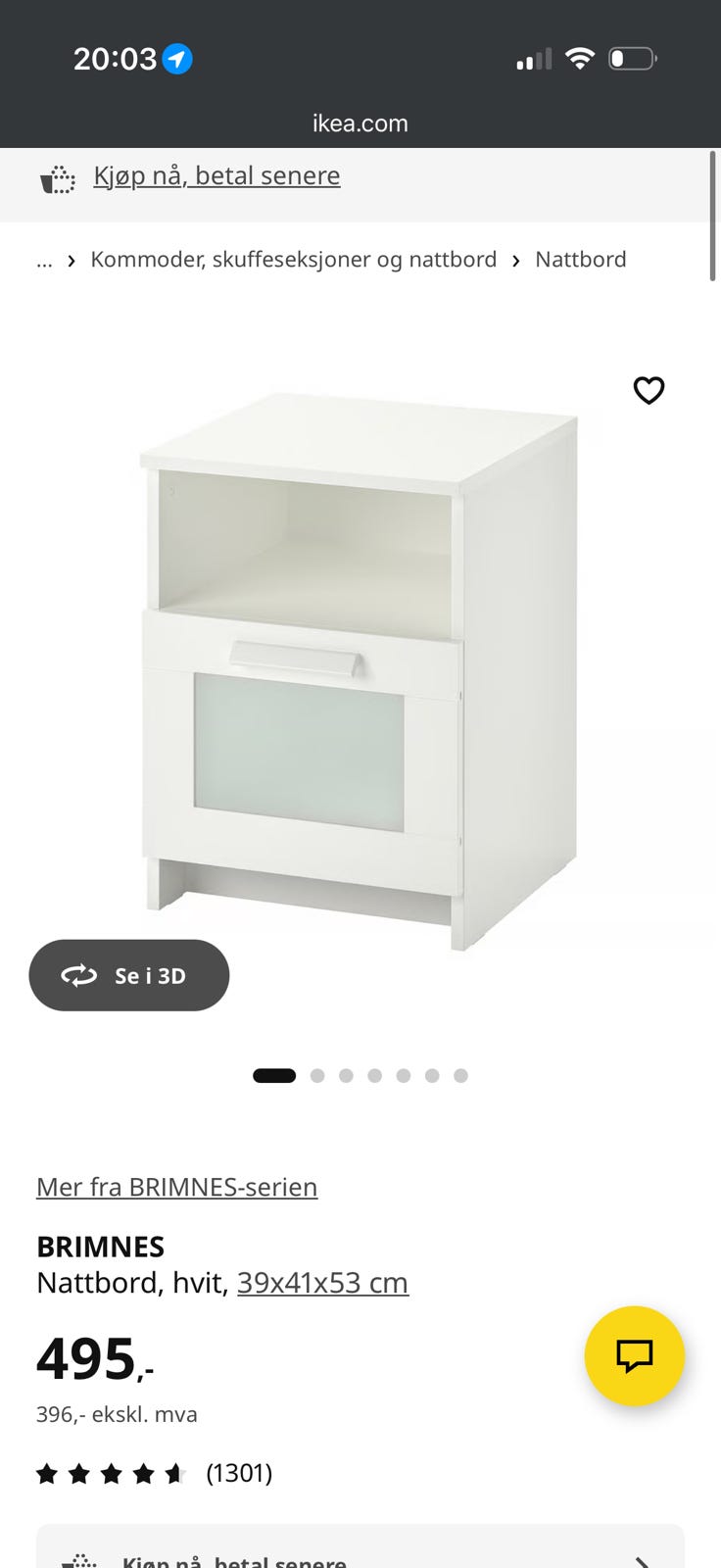Tap the ikea.com address bar
Screen dimensions: 721x1568
360,123
